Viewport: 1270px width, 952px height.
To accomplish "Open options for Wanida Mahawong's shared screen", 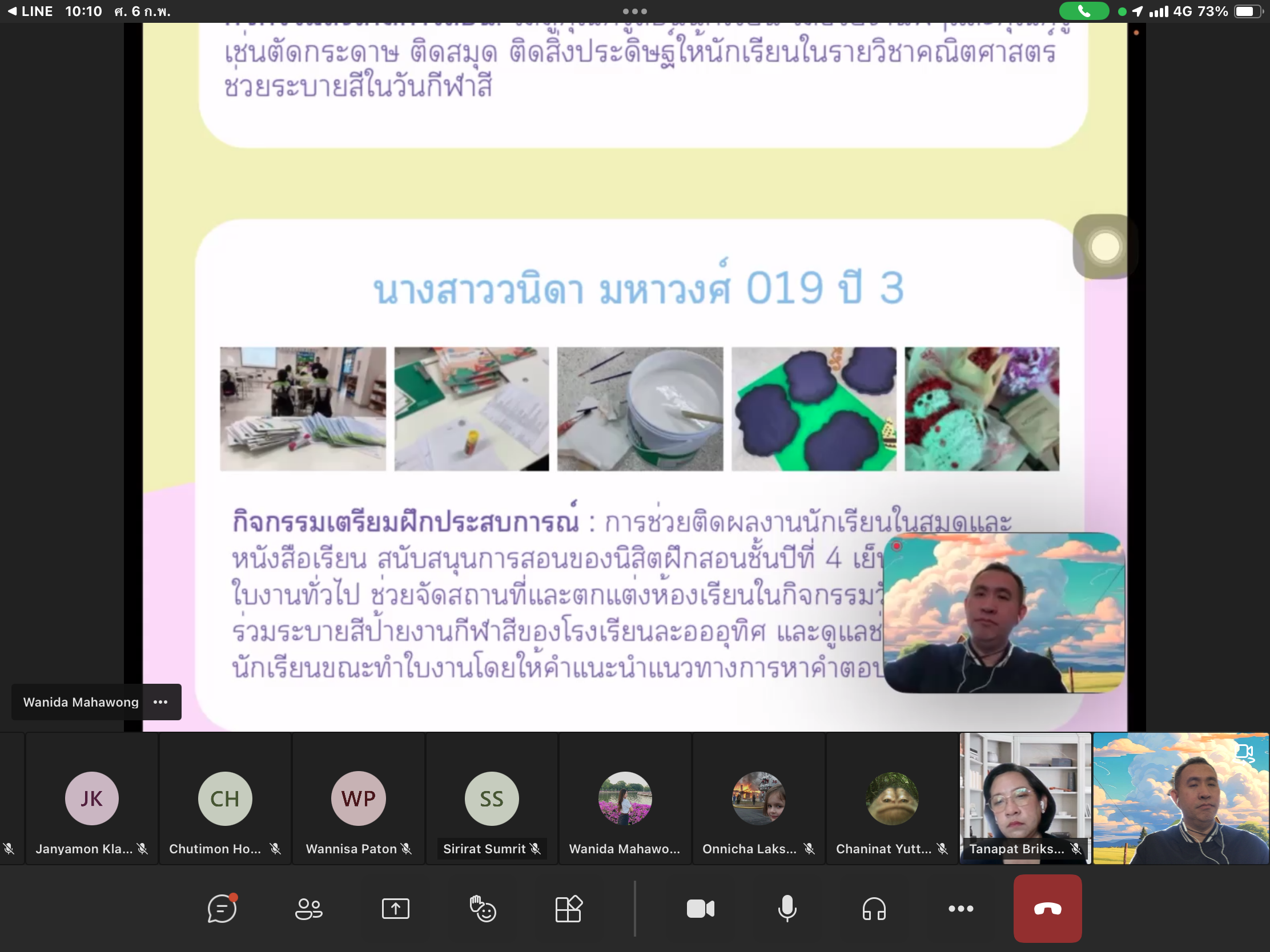I will (x=161, y=702).
